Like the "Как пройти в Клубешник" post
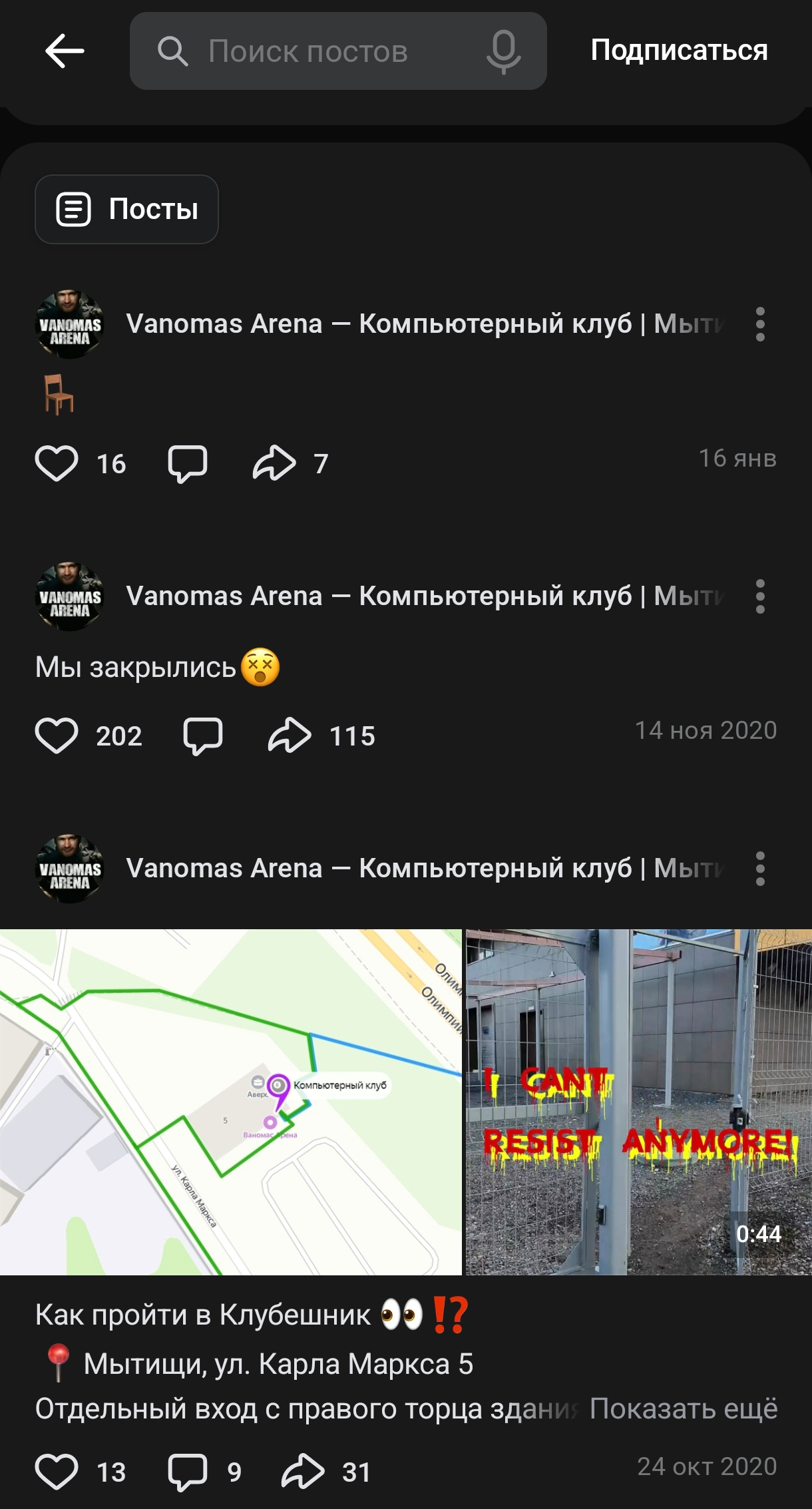812x1509 pixels. (57, 1472)
